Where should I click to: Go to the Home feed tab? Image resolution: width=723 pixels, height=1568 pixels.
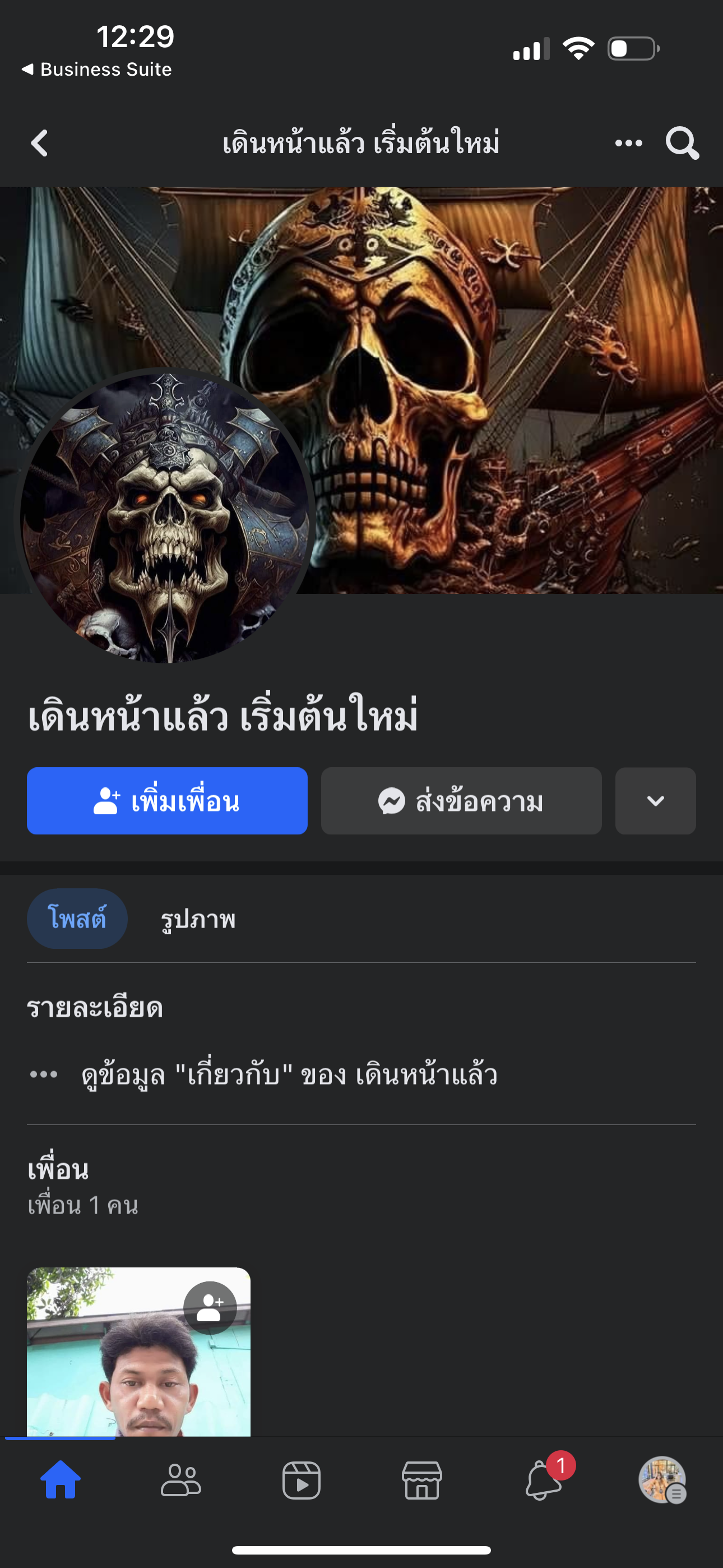click(61, 1480)
